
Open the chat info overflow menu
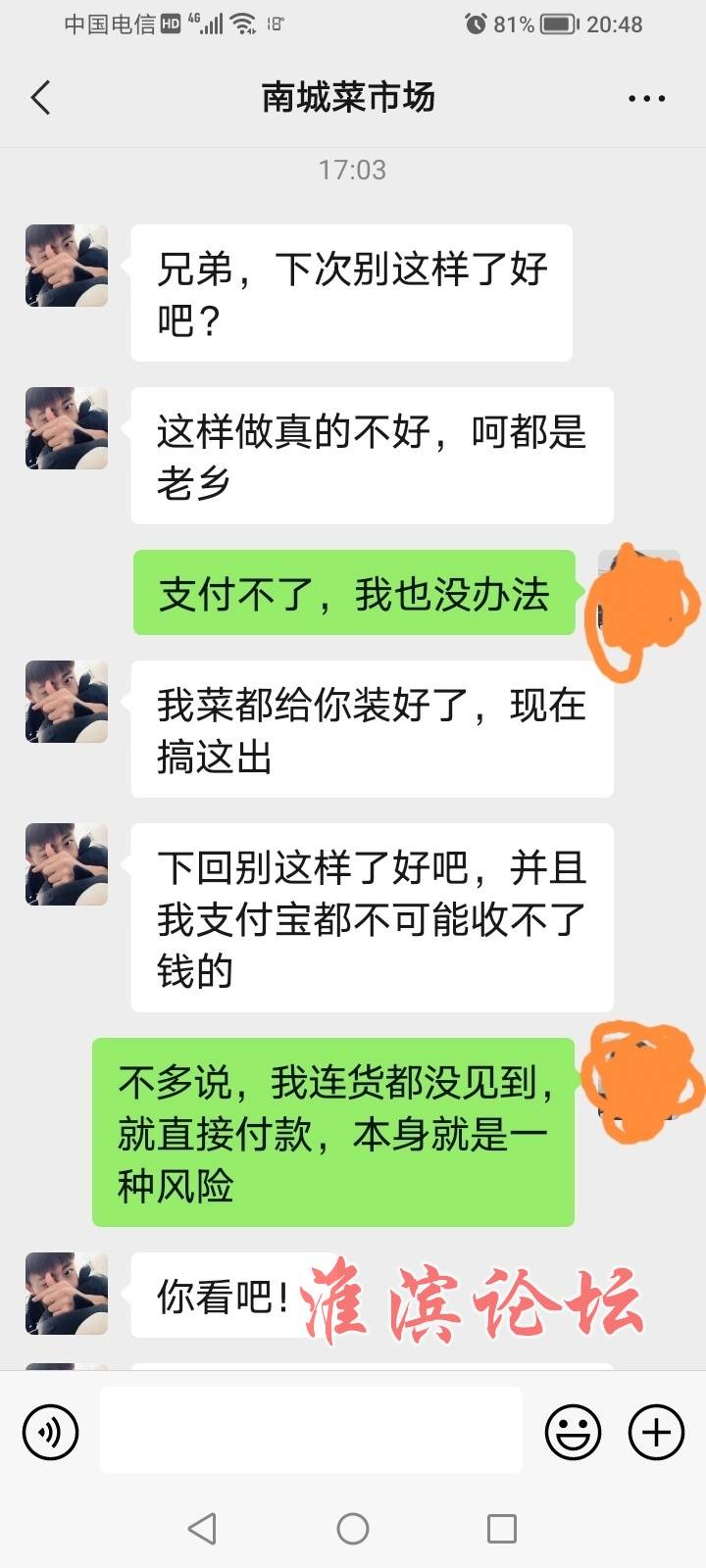point(646,99)
